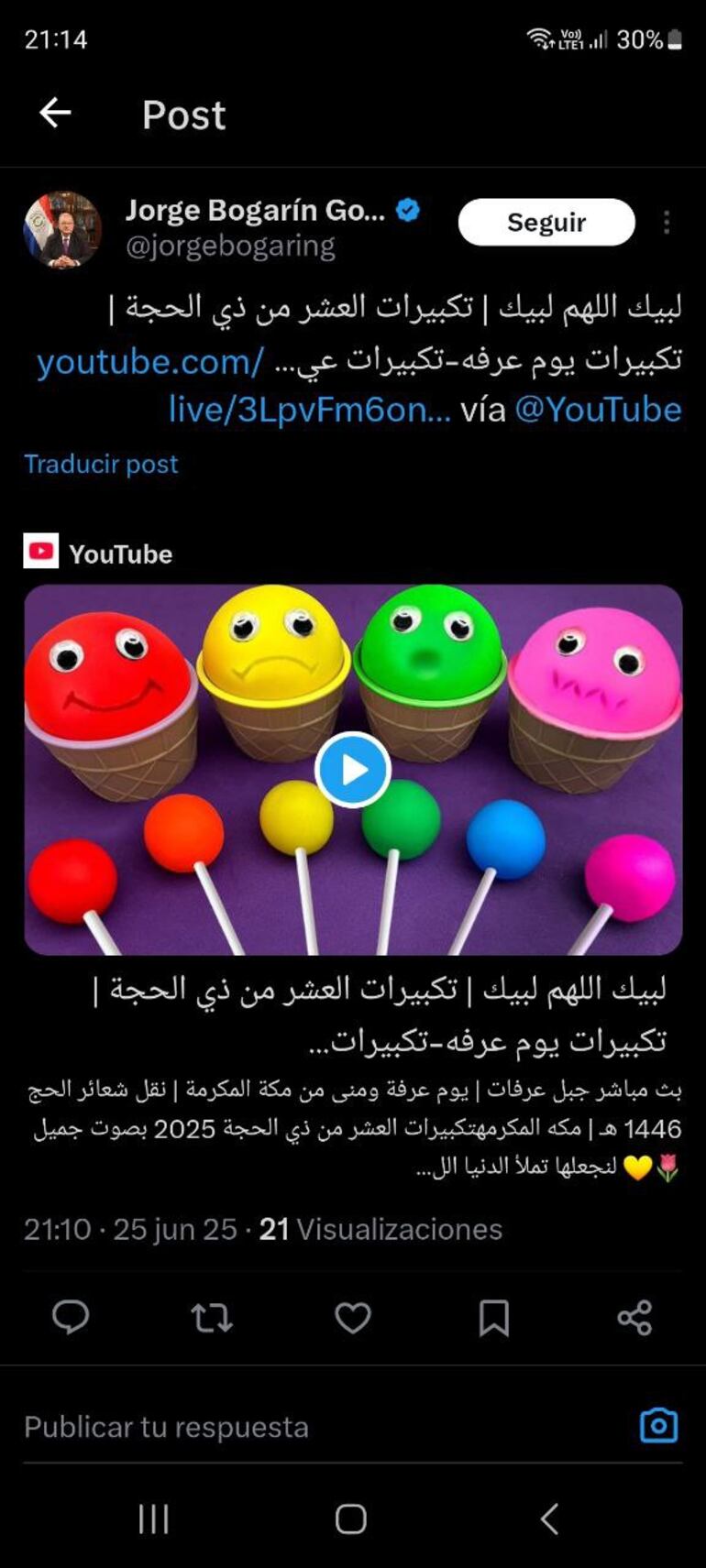This screenshot has width=706, height=1568.
Task: Tap the Publicar tu respuesta field
Action: [275, 1427]
